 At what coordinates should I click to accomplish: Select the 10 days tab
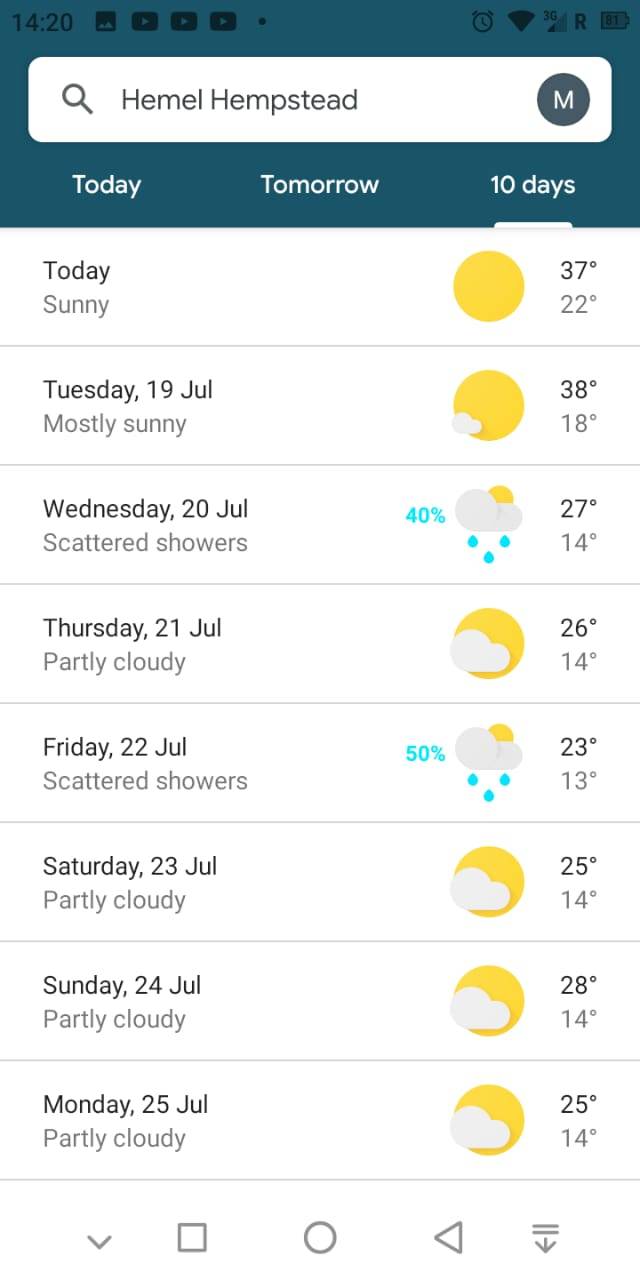532,185
